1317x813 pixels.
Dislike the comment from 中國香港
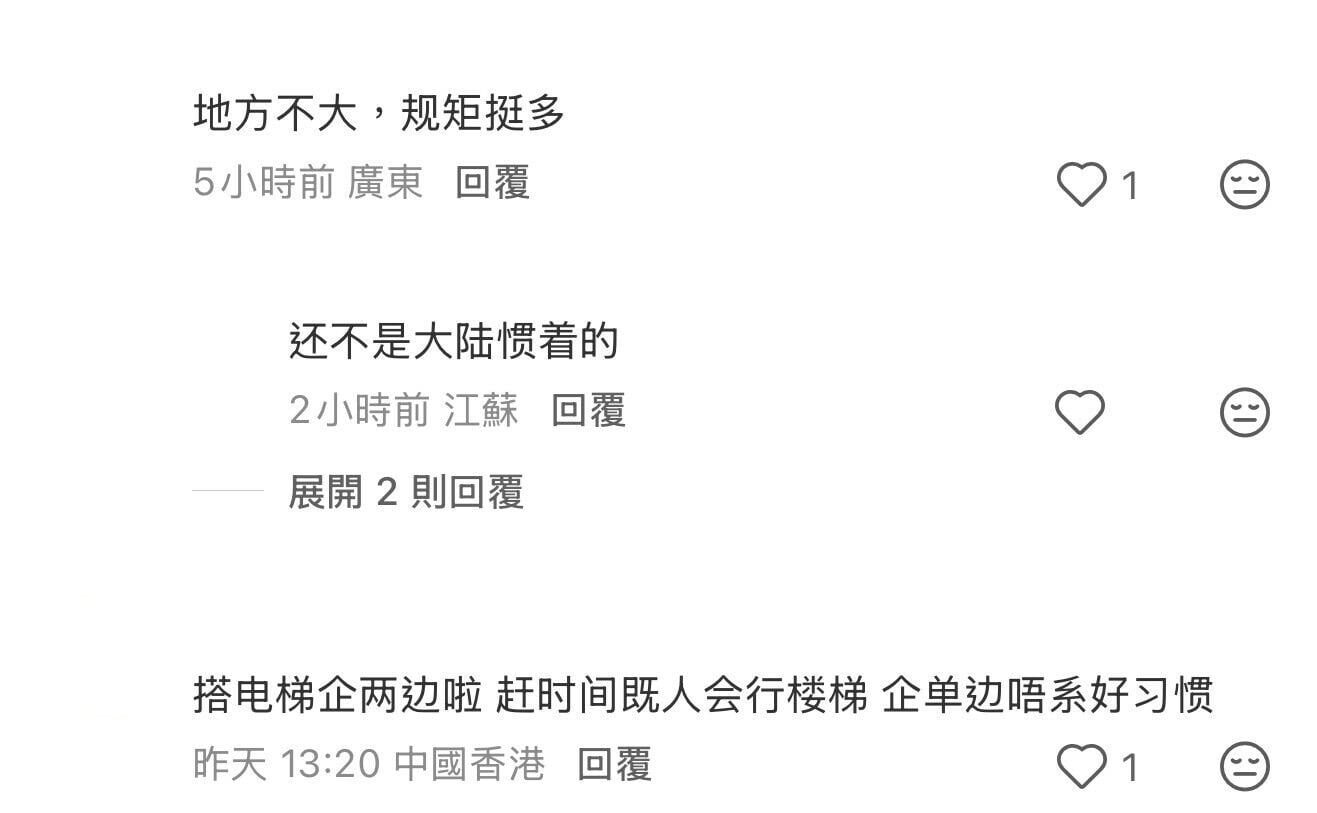point(1244,767)
